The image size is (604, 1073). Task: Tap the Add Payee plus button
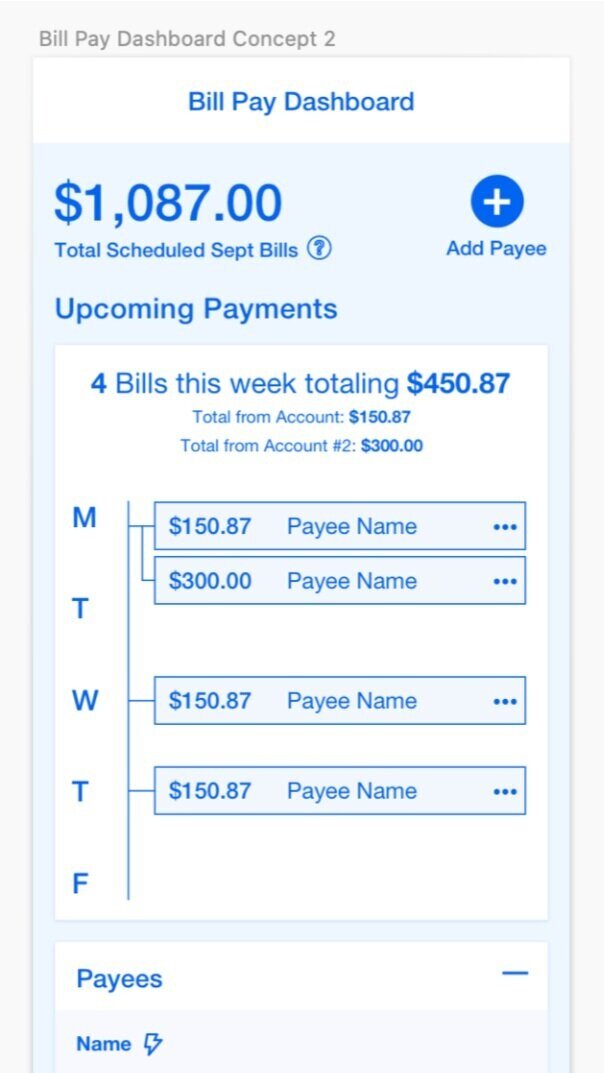click(497, 202)
